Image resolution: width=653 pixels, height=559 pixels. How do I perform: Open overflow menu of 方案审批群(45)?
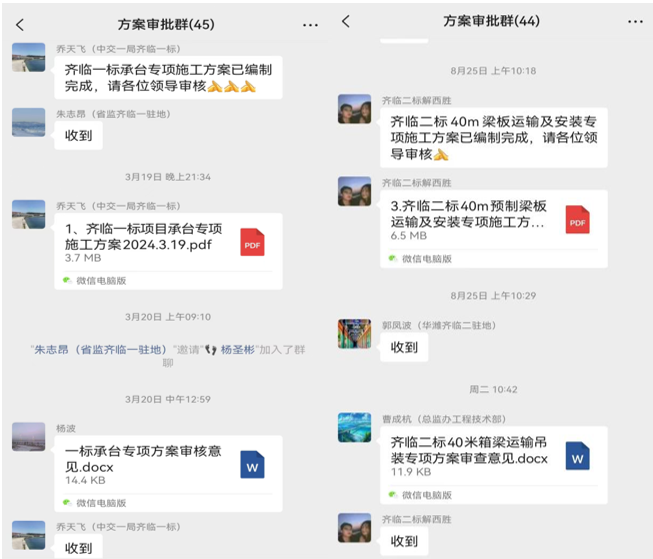(x=311, y=24)
